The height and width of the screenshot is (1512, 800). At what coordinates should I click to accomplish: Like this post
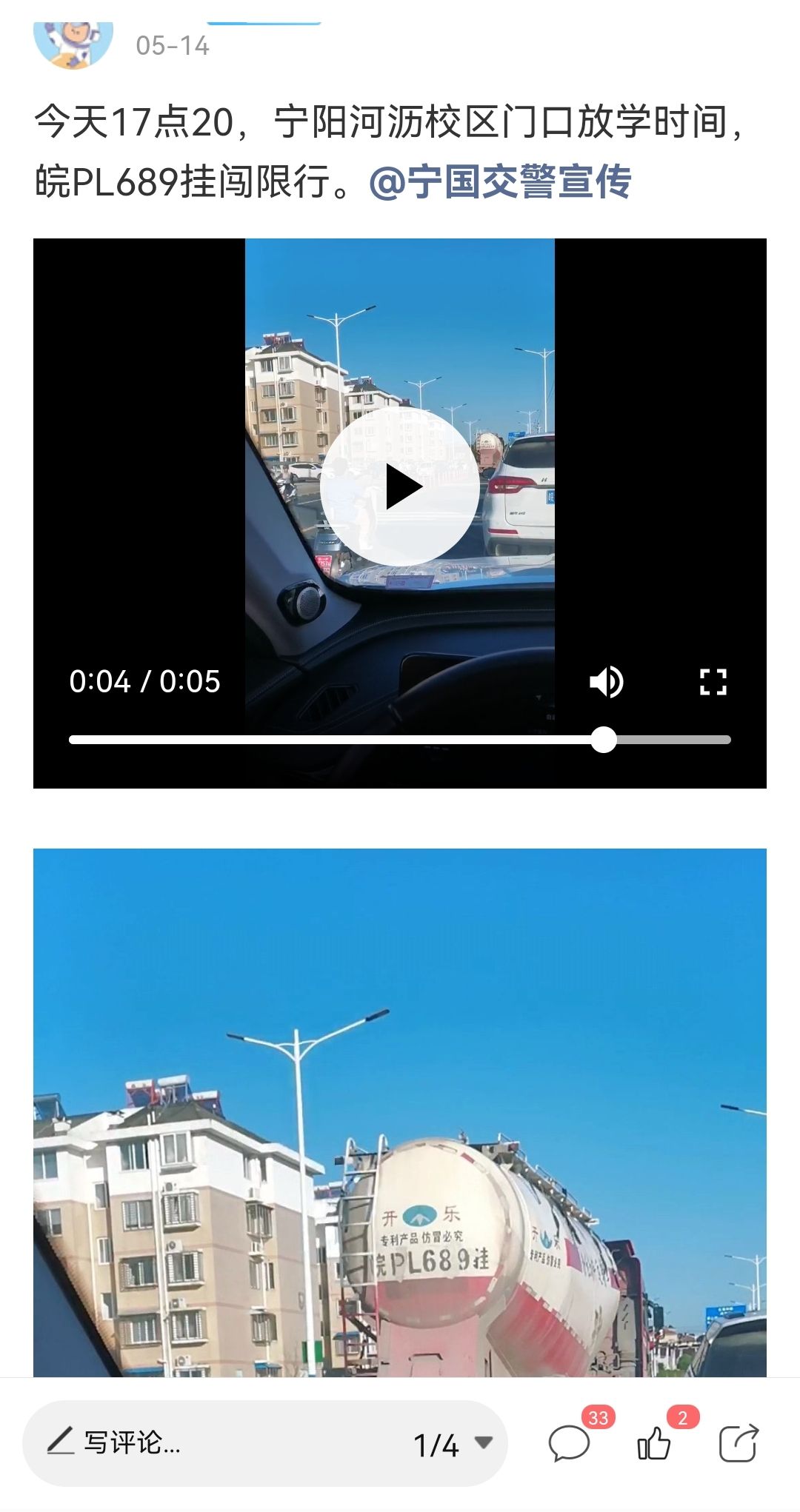653,1444
